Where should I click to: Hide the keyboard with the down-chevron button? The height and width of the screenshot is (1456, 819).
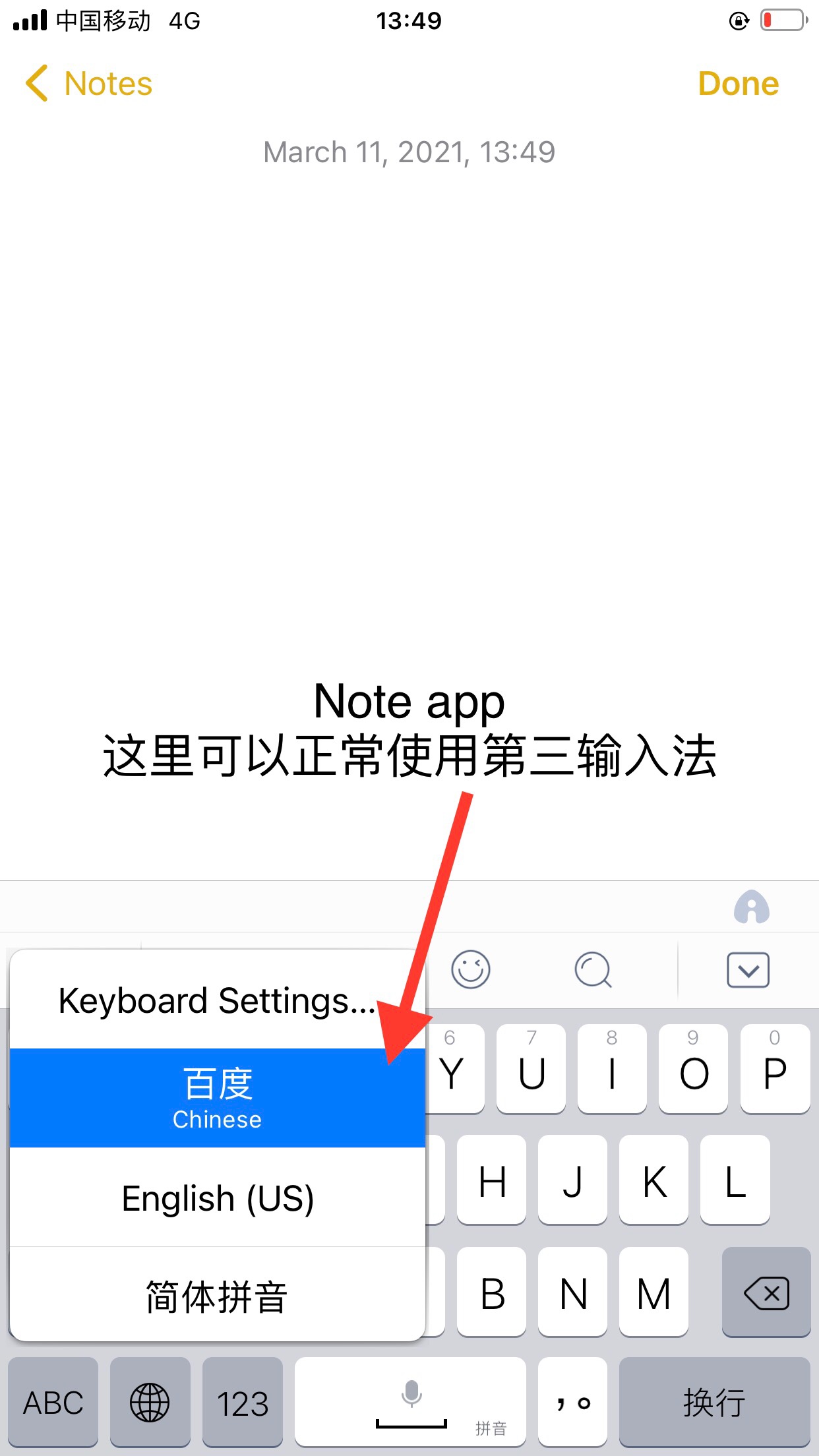tap(748, 970)
